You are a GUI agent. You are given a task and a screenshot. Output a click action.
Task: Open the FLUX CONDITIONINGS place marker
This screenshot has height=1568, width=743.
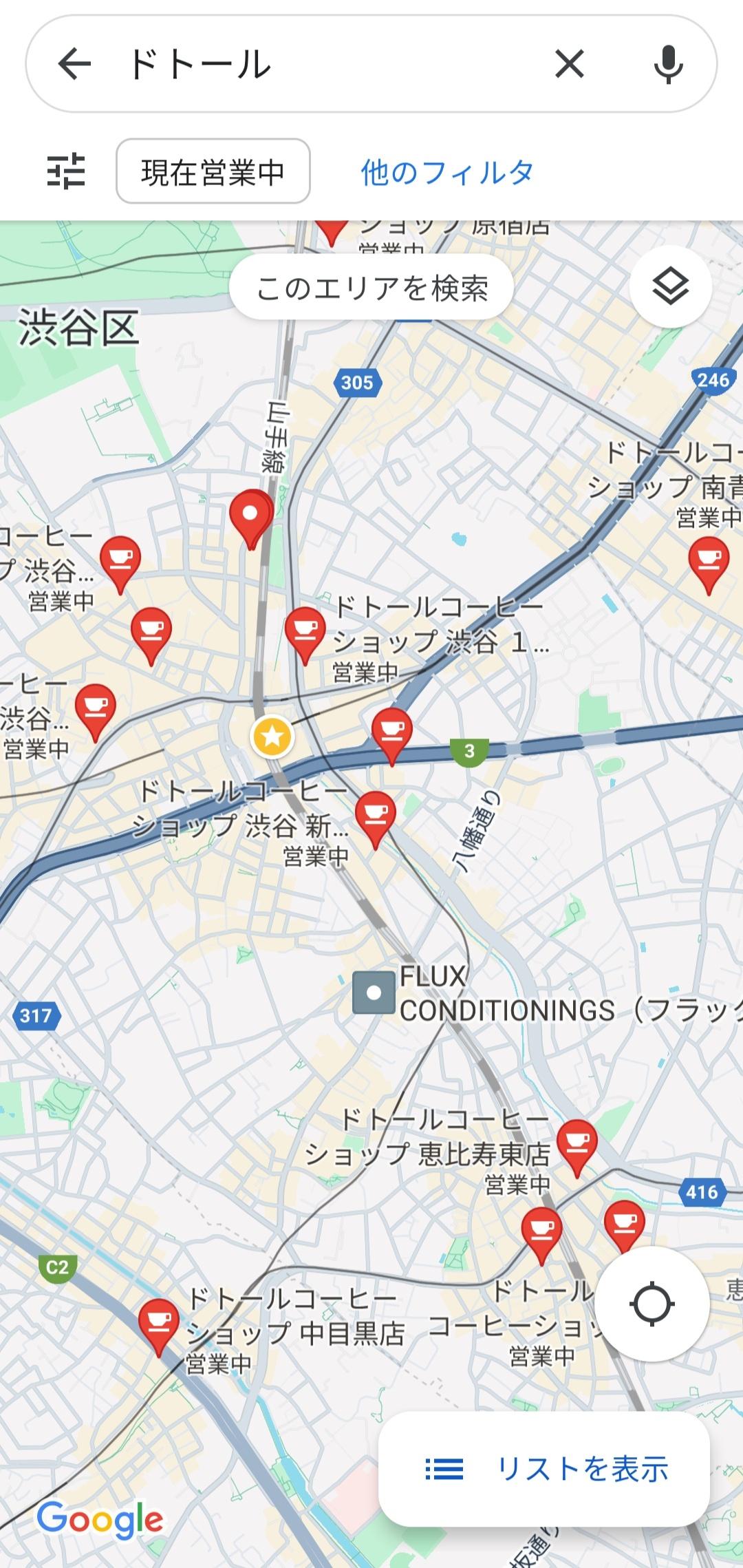374,993
